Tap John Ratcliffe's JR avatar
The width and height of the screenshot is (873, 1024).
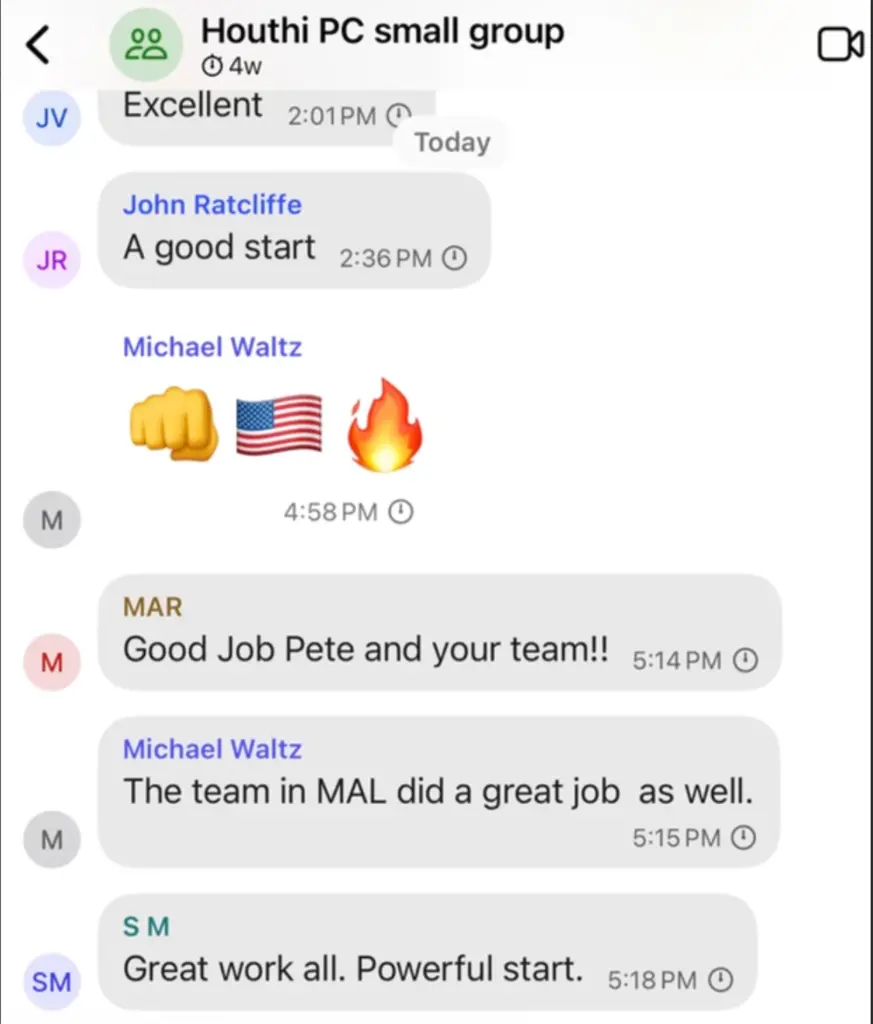(52, 261)
